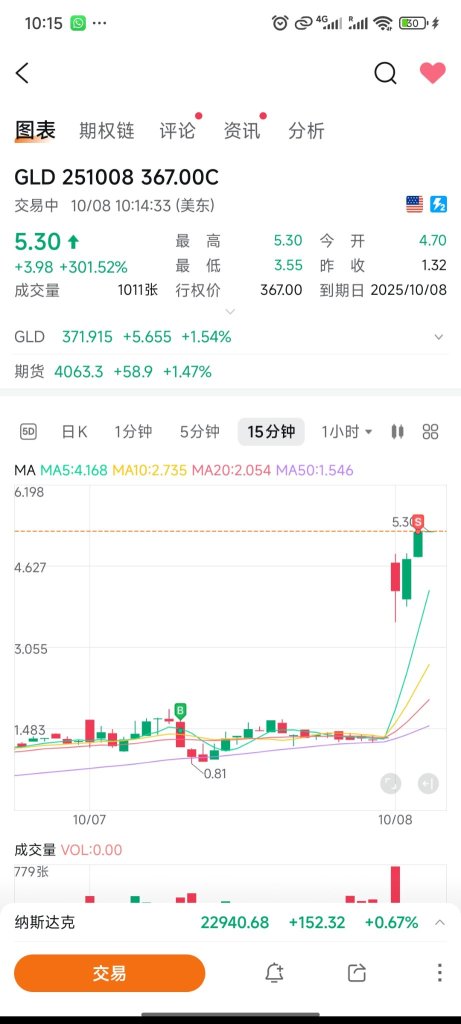Open the 分析 tab
Screen dimensions: 461x1024
pos(306,131)
